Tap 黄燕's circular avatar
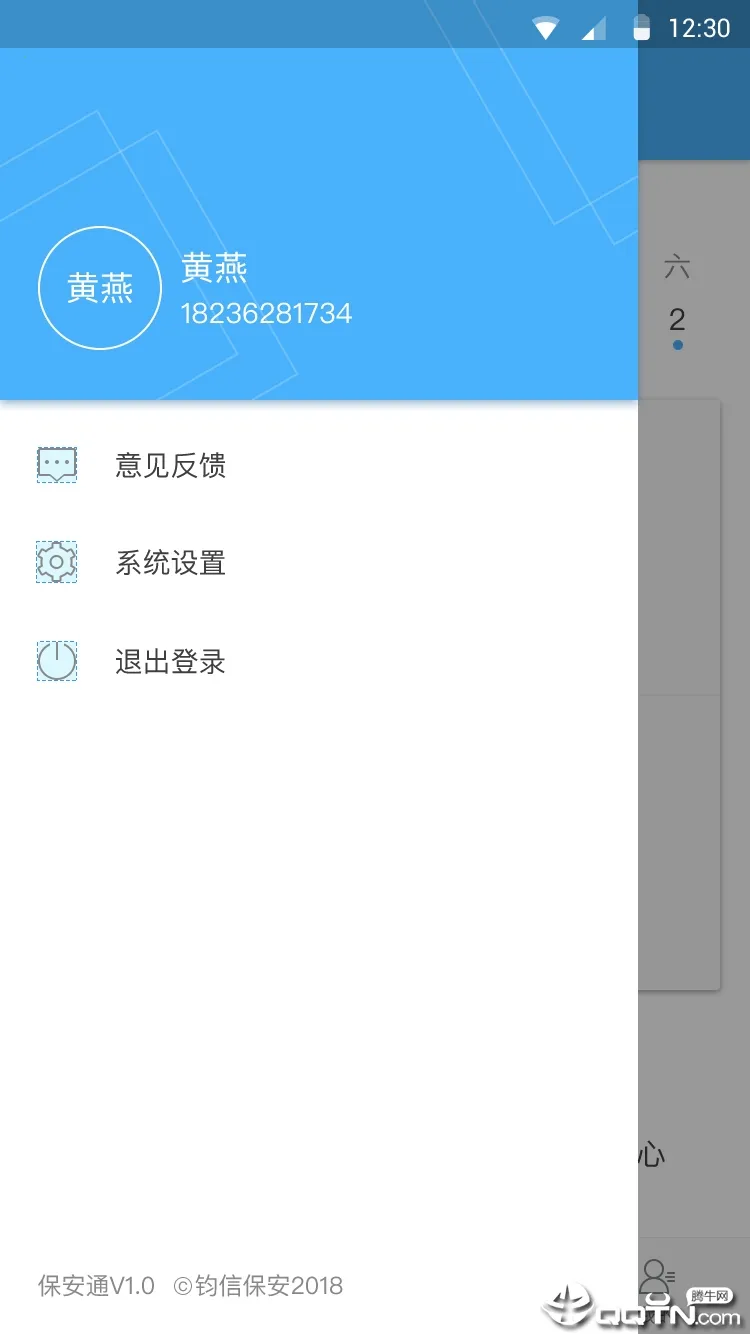Image resolution: width=750 pixels, height=1334 pixels. 99,287
